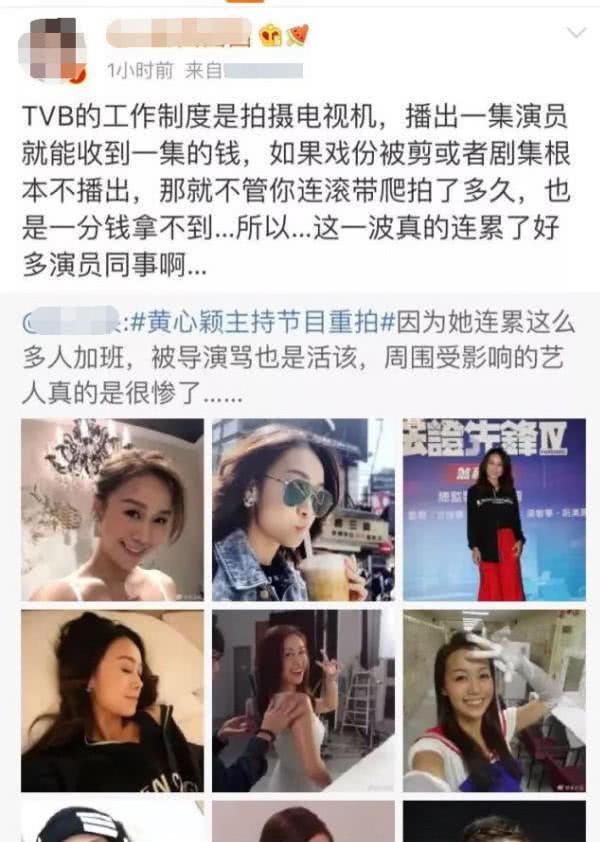Open the photo of woman by chandelier
The width and height of the screenshot is (600, 842).
click(112, 509)
